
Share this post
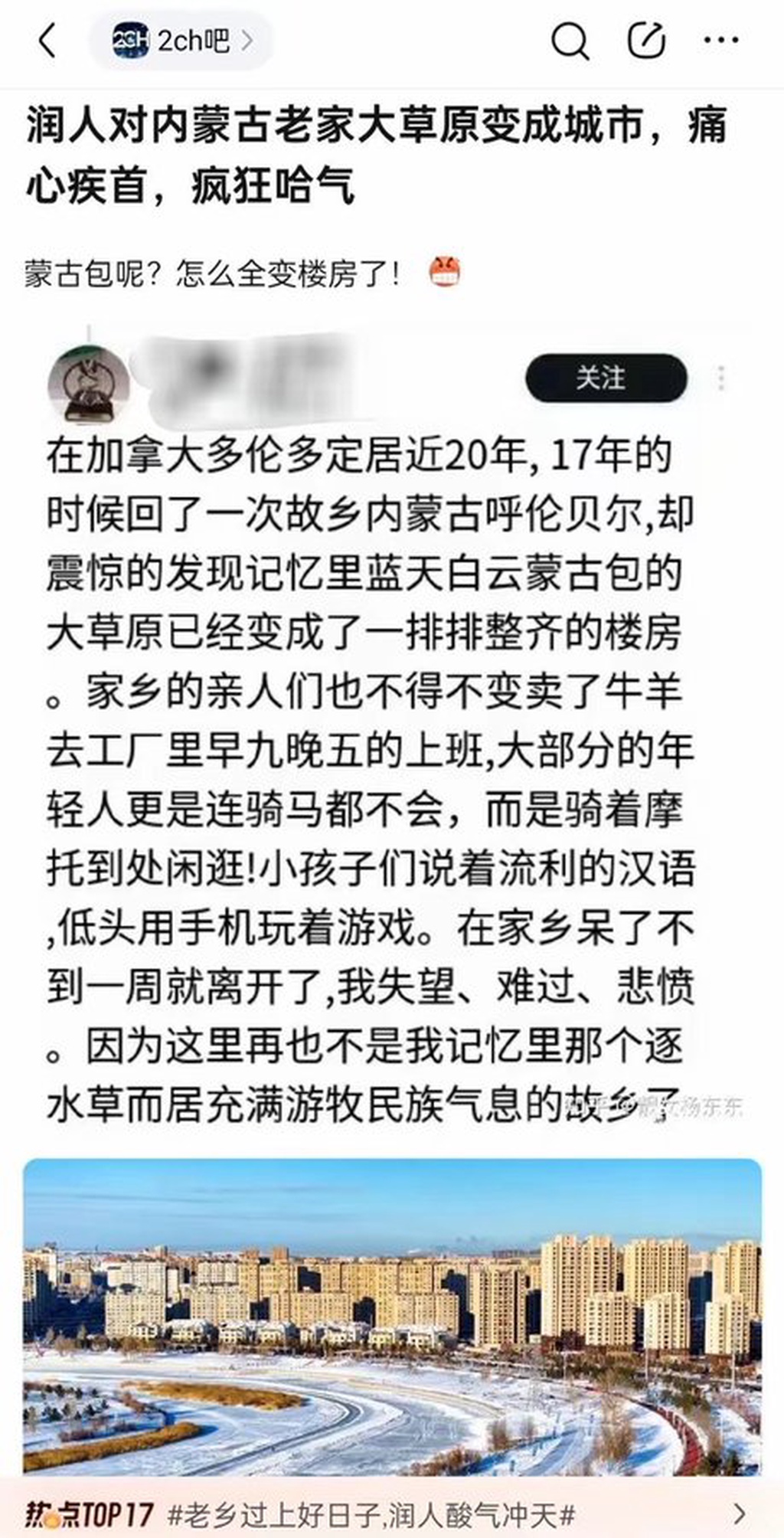[x=645, y=41]
